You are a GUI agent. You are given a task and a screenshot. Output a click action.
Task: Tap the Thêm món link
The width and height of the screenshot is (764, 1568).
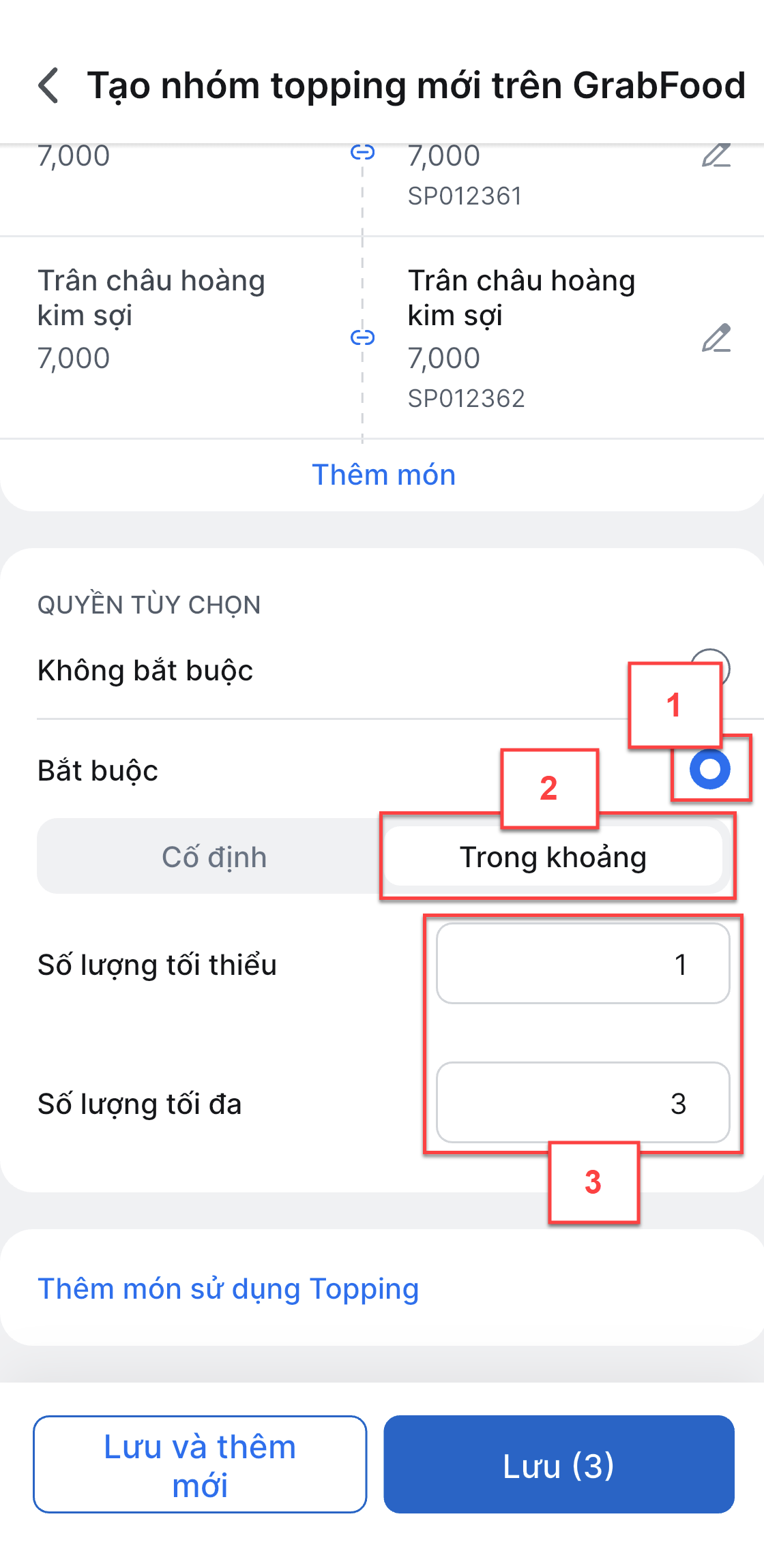click(x=383, y=474)
